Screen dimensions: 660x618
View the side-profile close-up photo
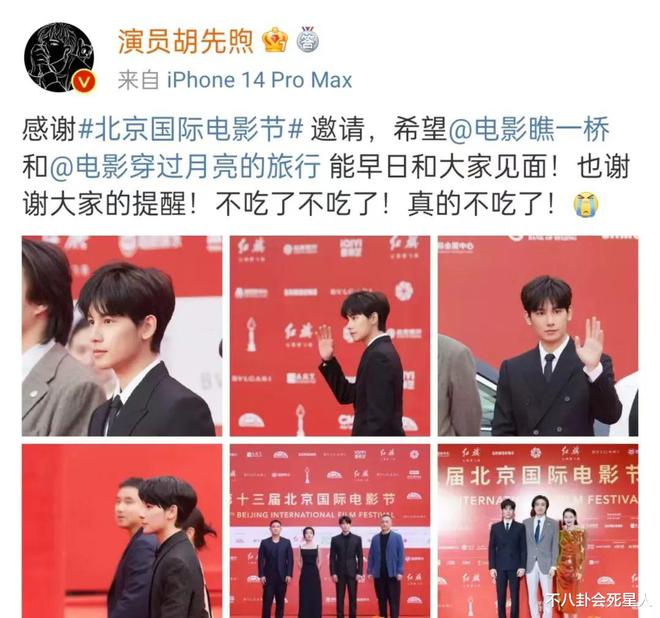[x=122, y=335]
